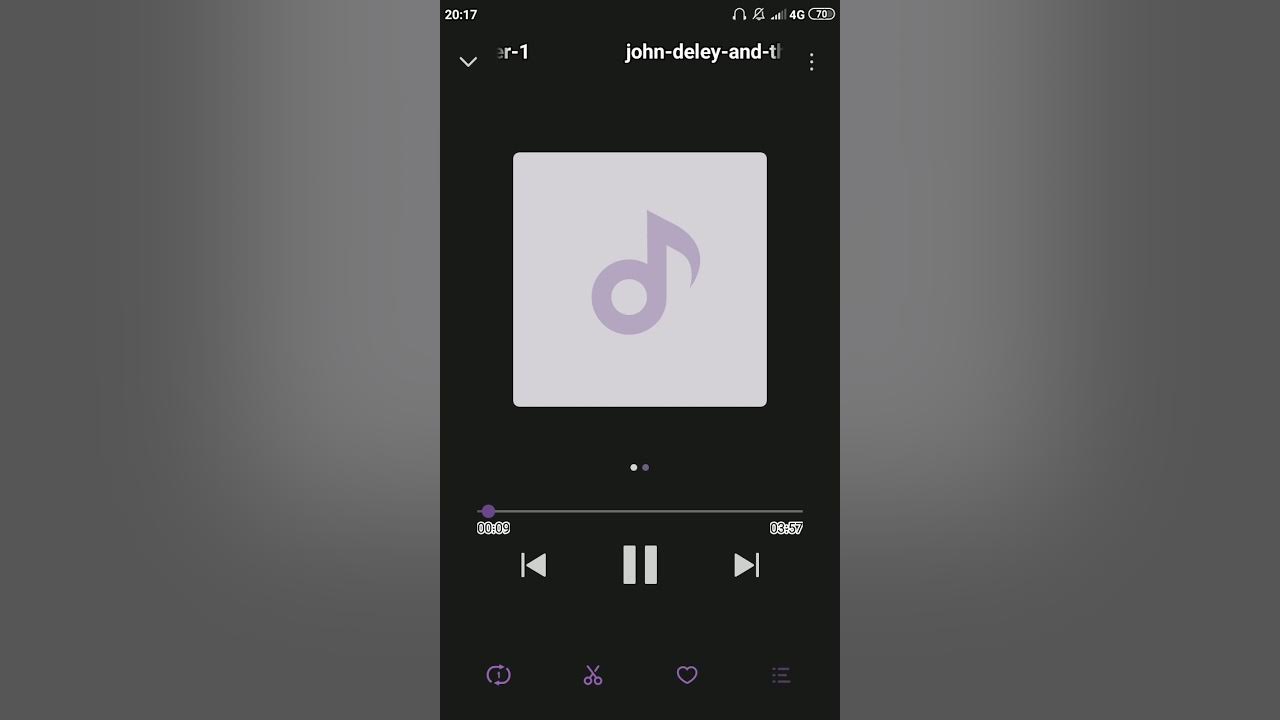Skip to the previous track
The width and height of the screenshot is (1280, 720).
tap(534, 565)
